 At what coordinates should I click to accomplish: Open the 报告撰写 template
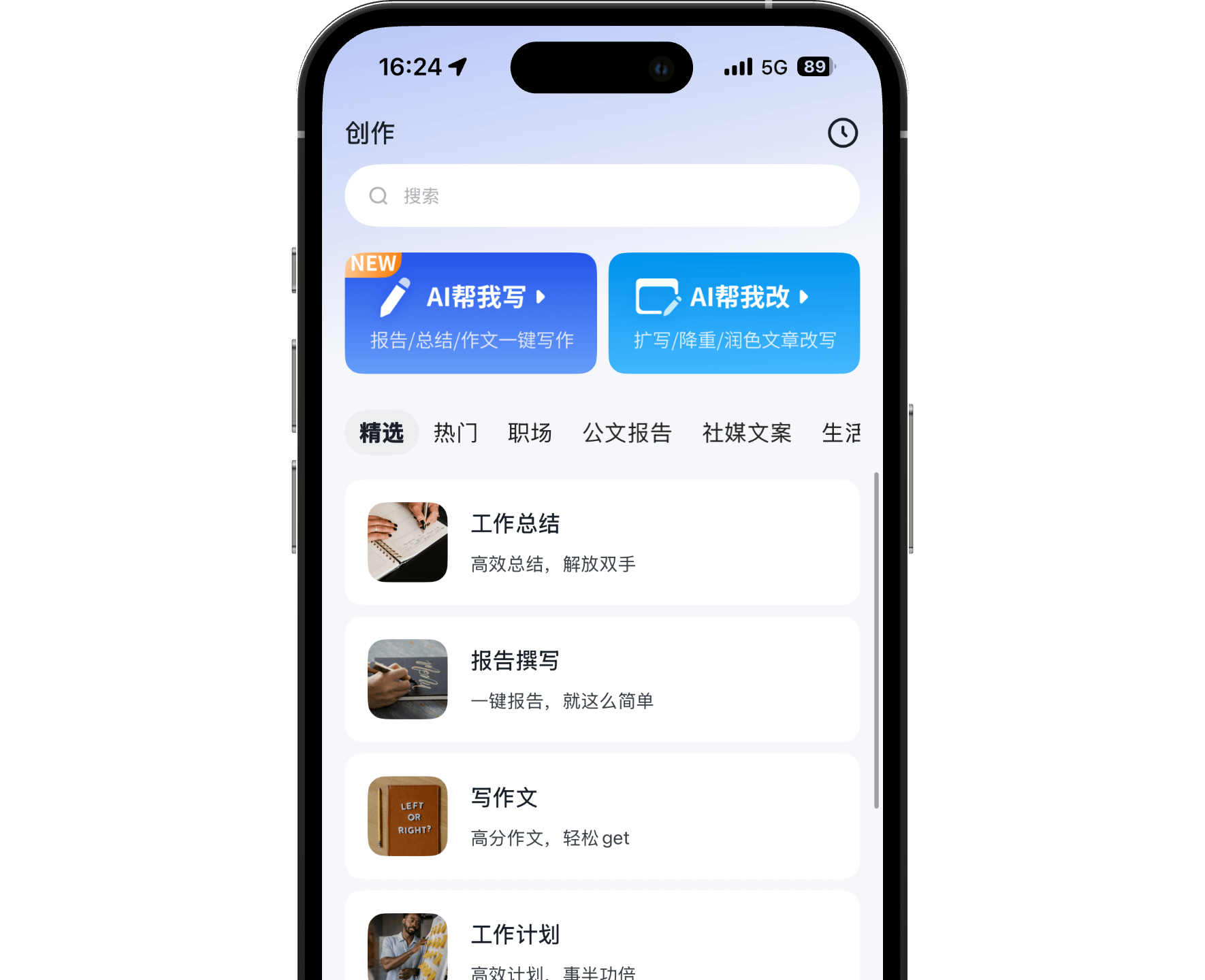pyautogui.click(x=602, y=679)
